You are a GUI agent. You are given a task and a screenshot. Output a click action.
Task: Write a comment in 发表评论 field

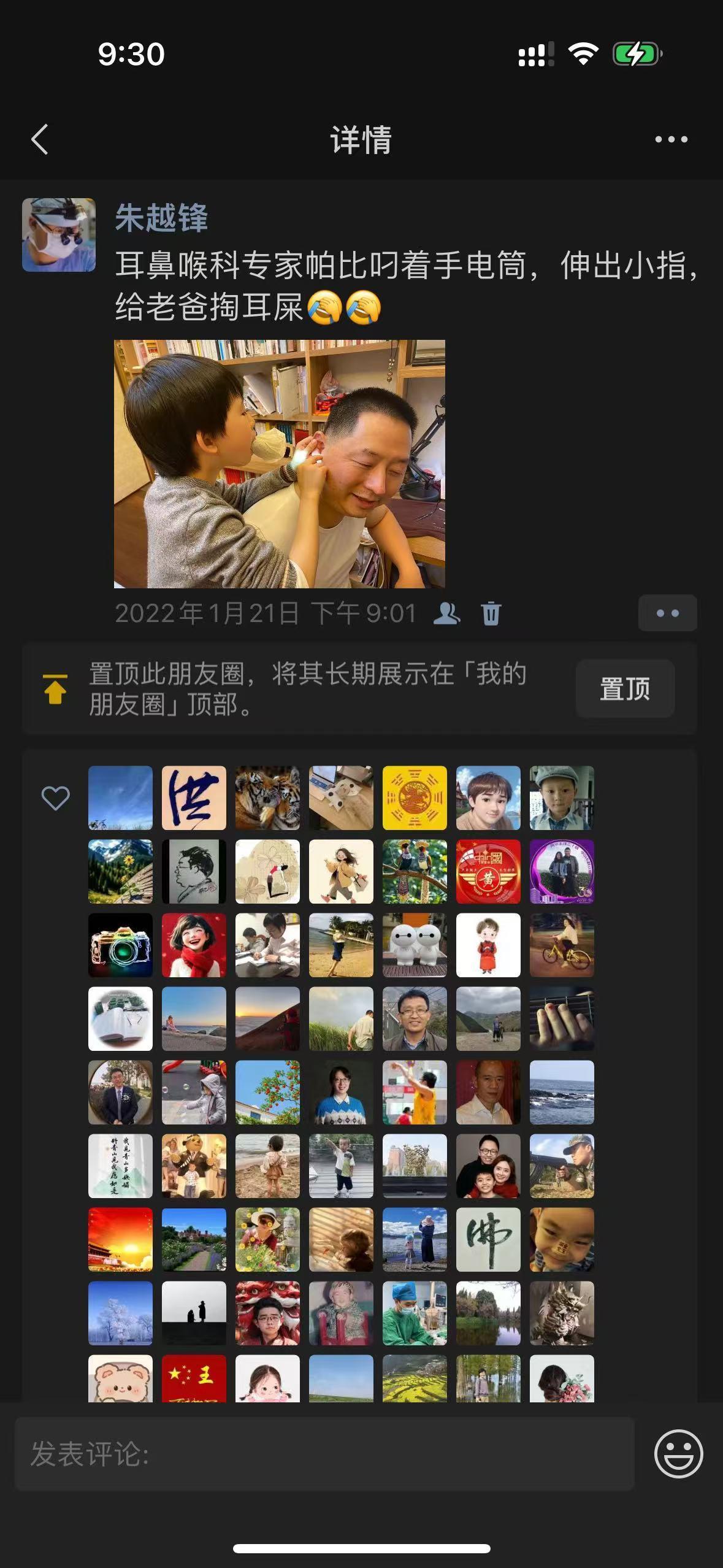(324, 1454)
